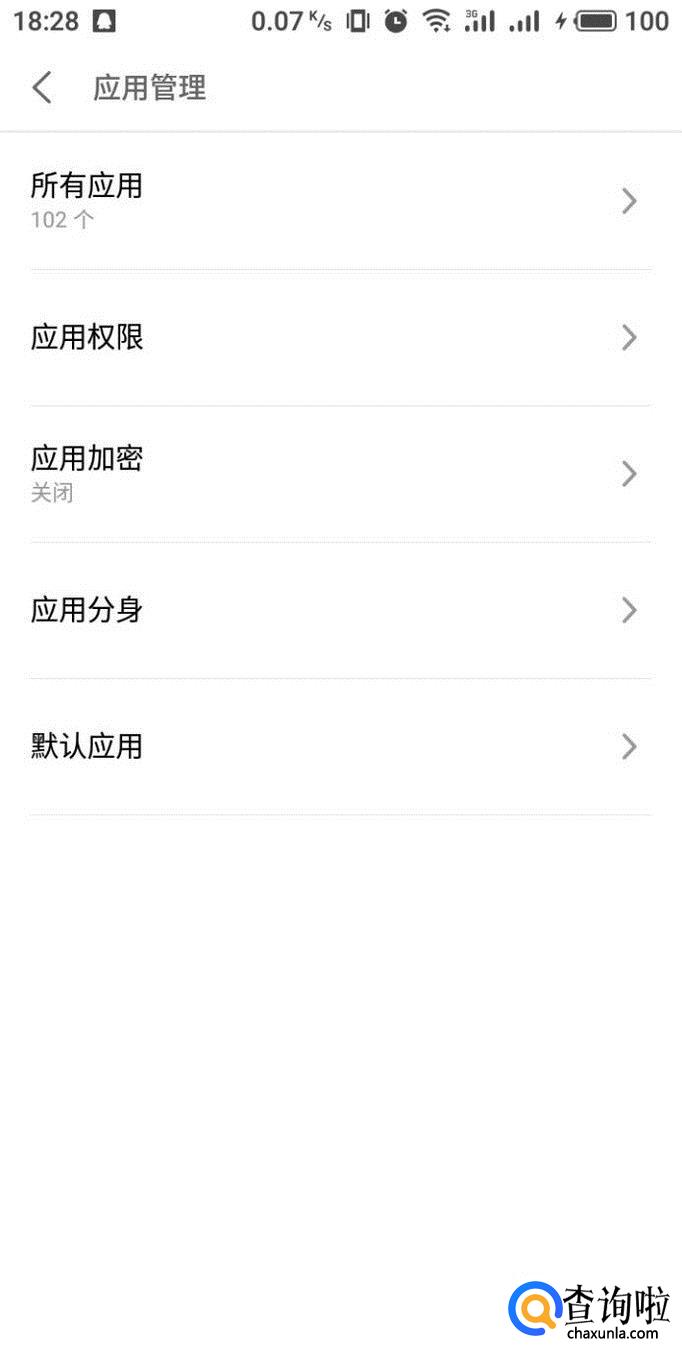Go back from 应用管理 screen
The width and height of the screenshot is (682, 1364).
tap(42, 88)
